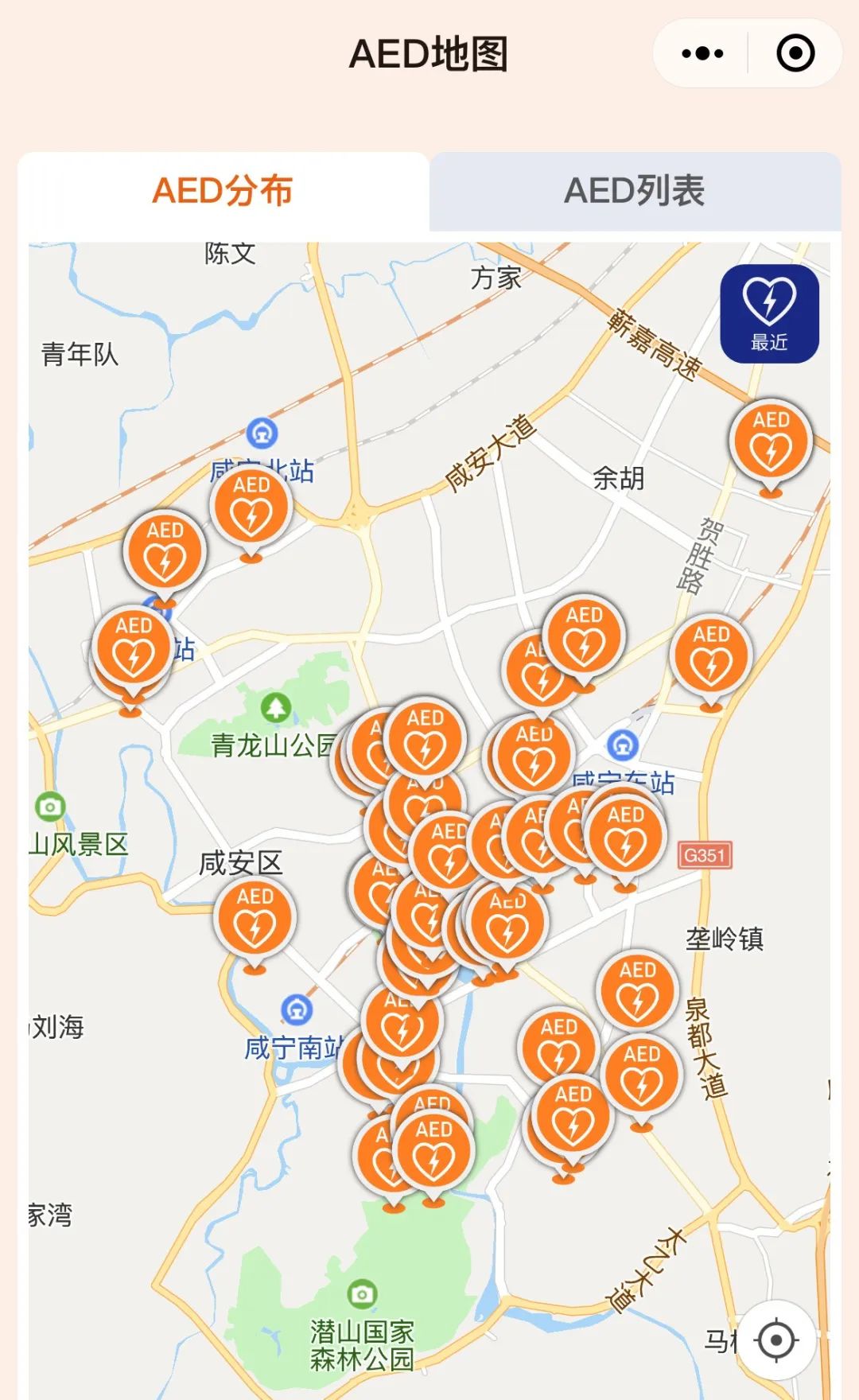Open AED marker near 蕲嘉高速
The image size is (859, 1400).
coord(770,442)
